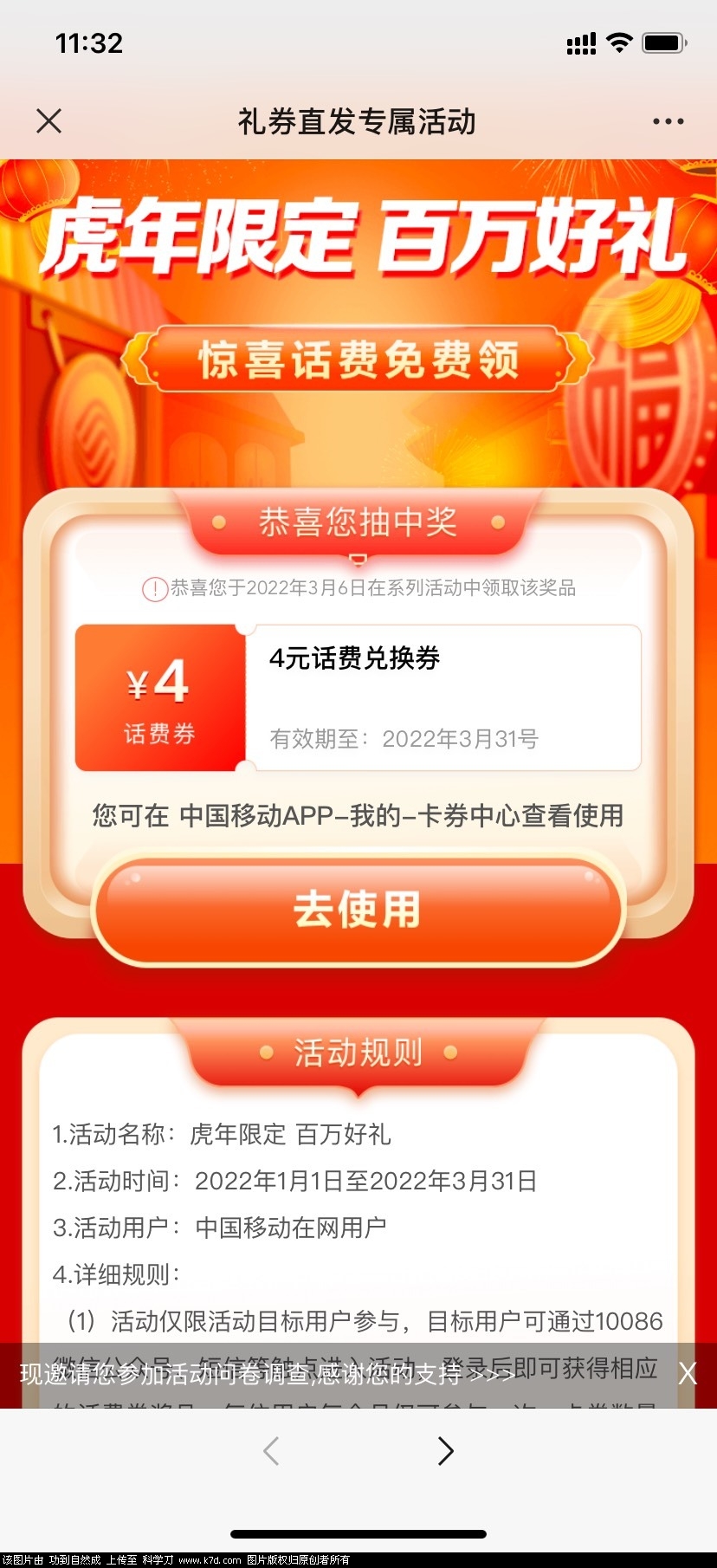
Task: Open the 活动问卷调查 survey banner link
Action: point(268,1374)
